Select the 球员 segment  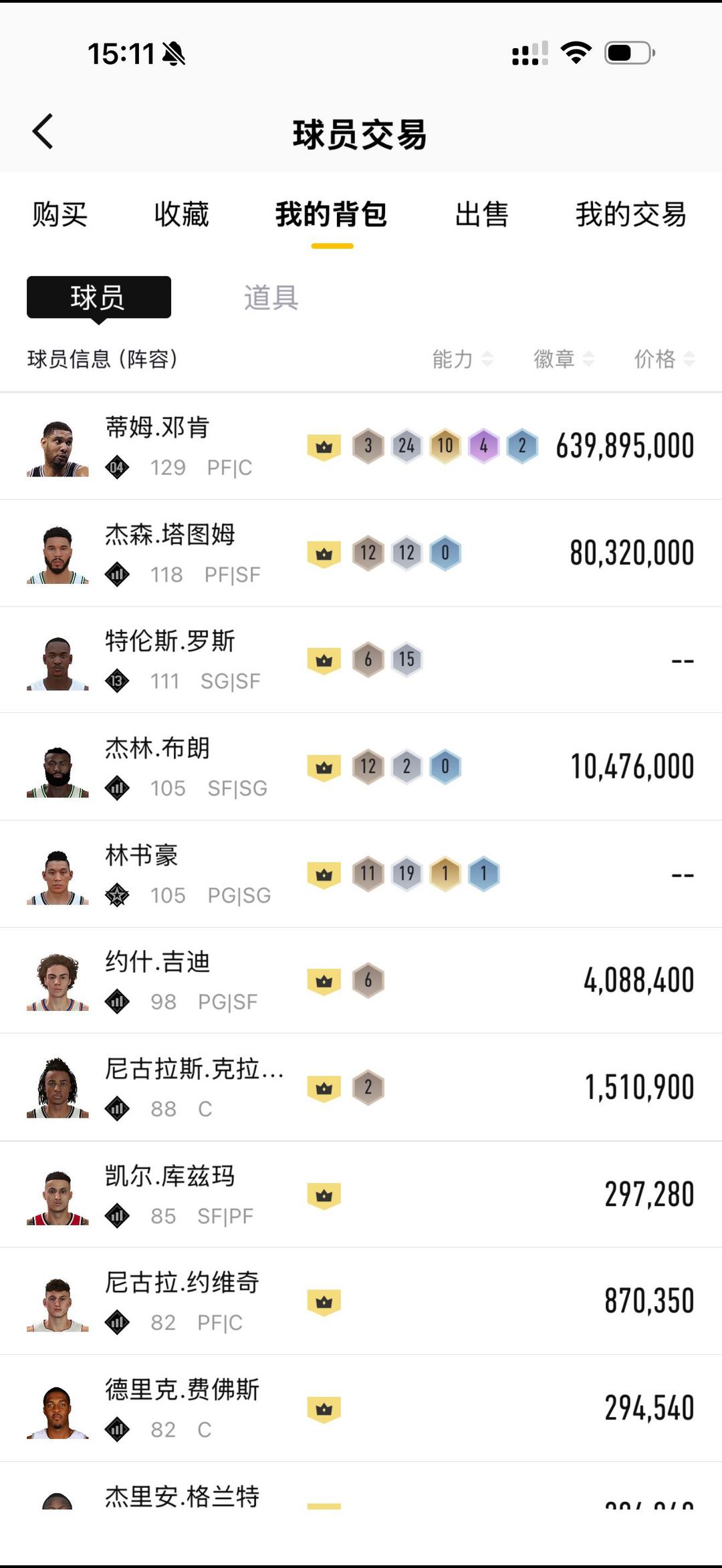[99, 297]
